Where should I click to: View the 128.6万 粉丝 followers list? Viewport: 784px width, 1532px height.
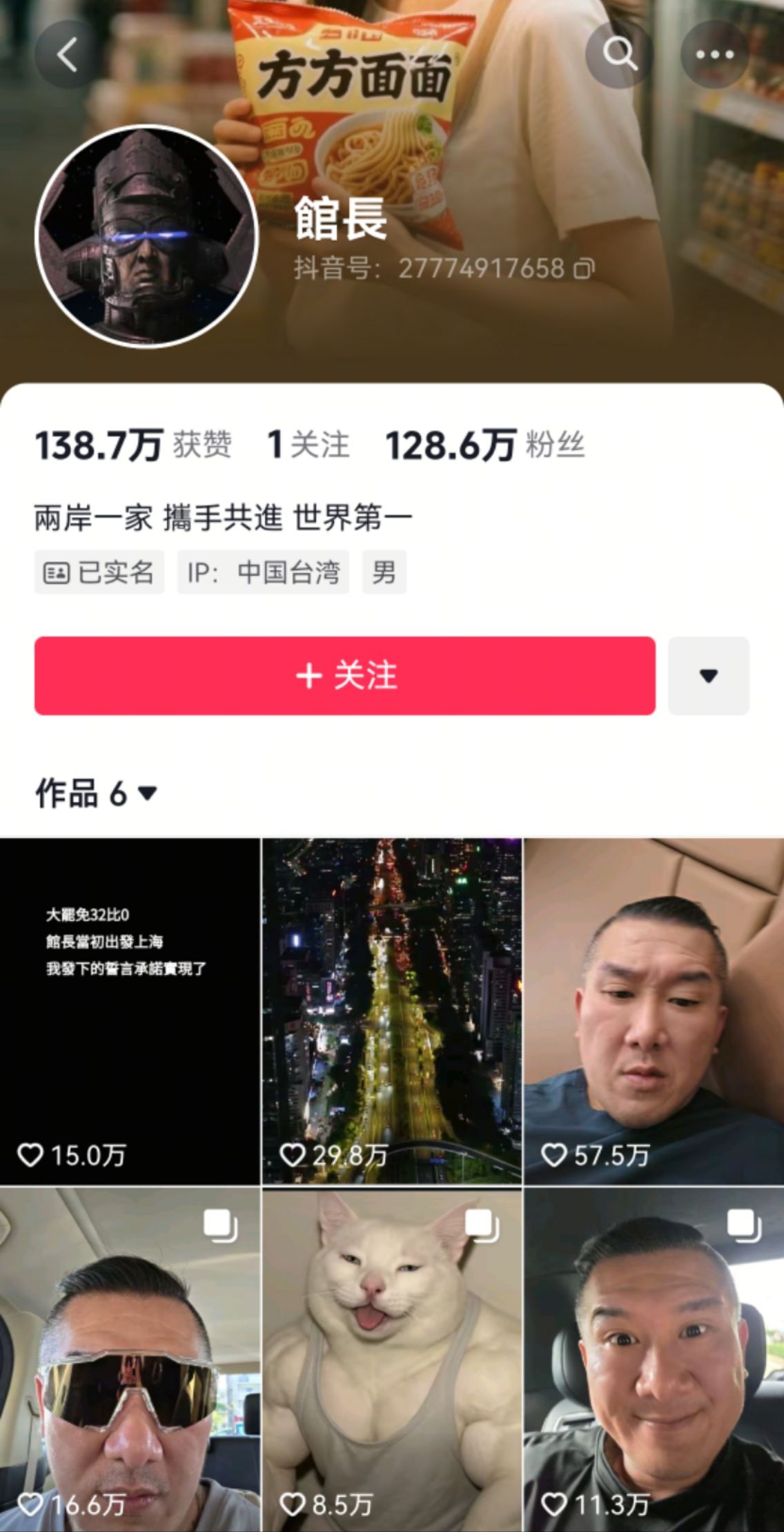[x=484, y=445]
